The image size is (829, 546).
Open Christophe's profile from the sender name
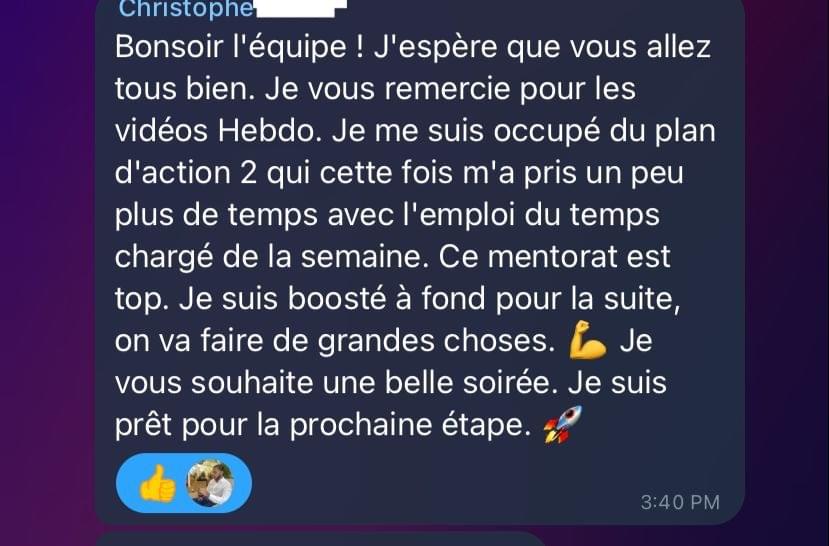click(x=184, y=9)
